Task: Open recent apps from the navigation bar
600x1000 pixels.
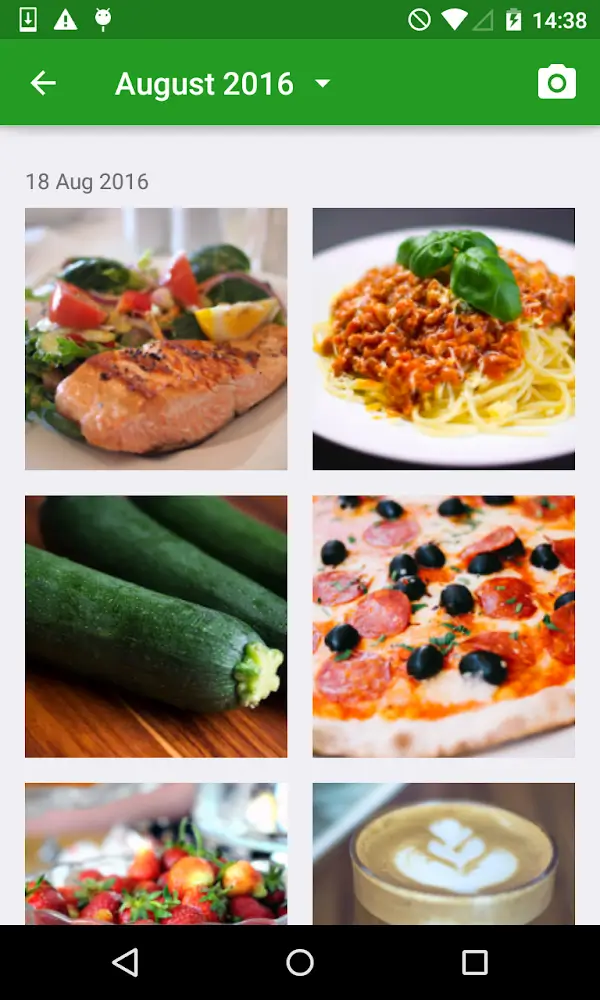Action: click(474, 962)
